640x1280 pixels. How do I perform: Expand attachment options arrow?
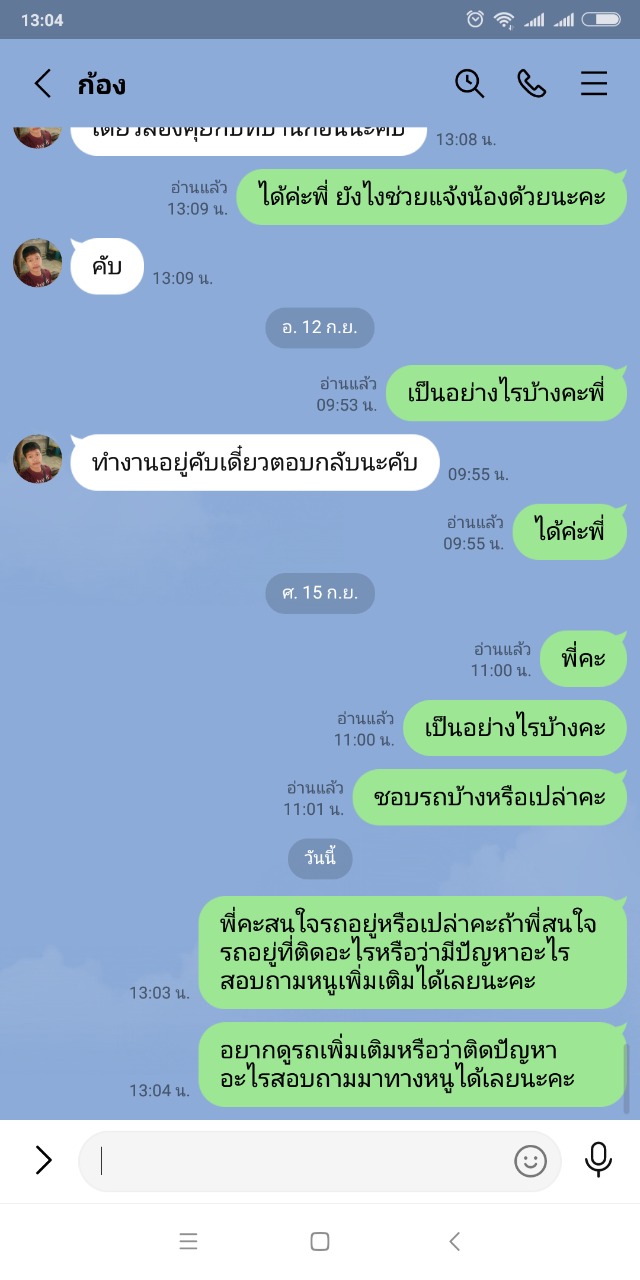pos(43,1160)
